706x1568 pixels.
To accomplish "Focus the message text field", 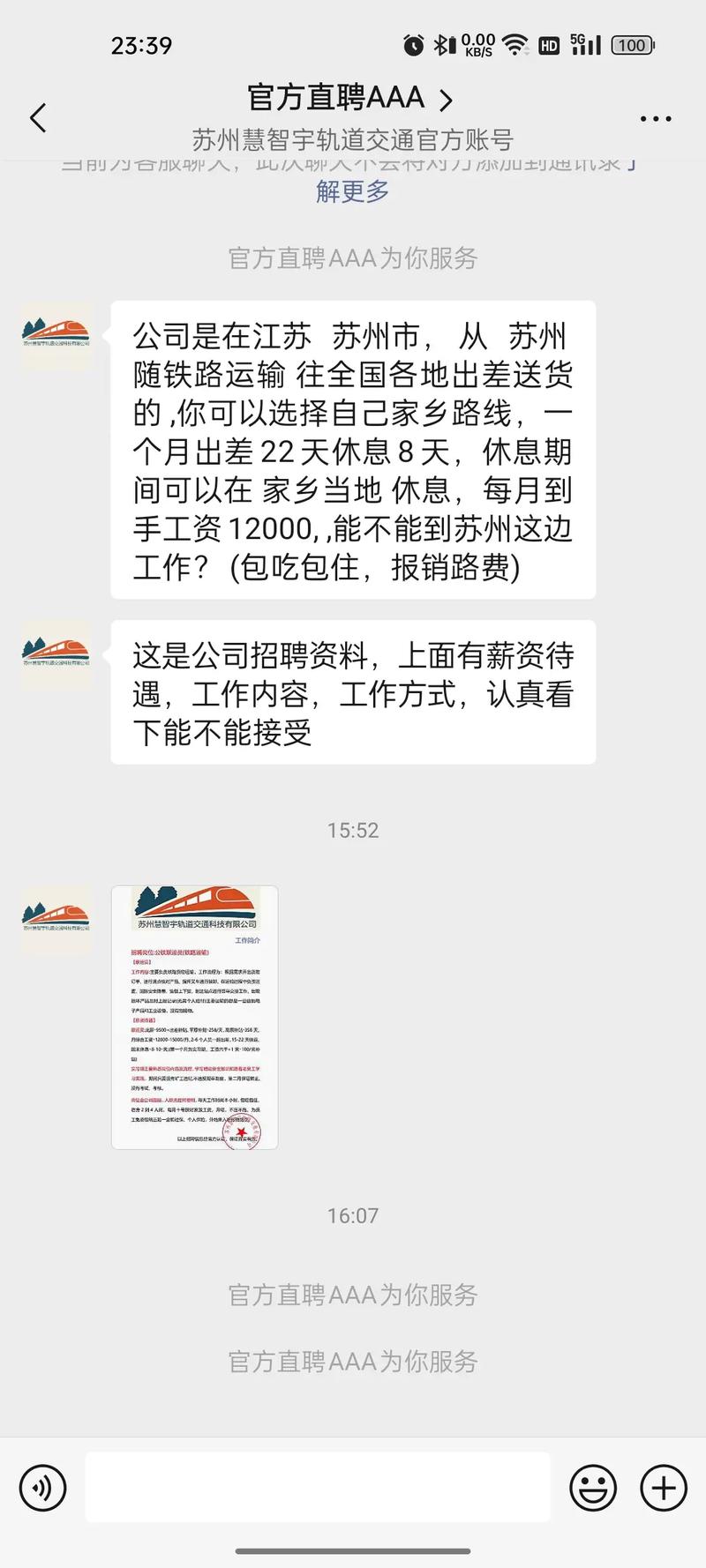I will pos(318,1488).
